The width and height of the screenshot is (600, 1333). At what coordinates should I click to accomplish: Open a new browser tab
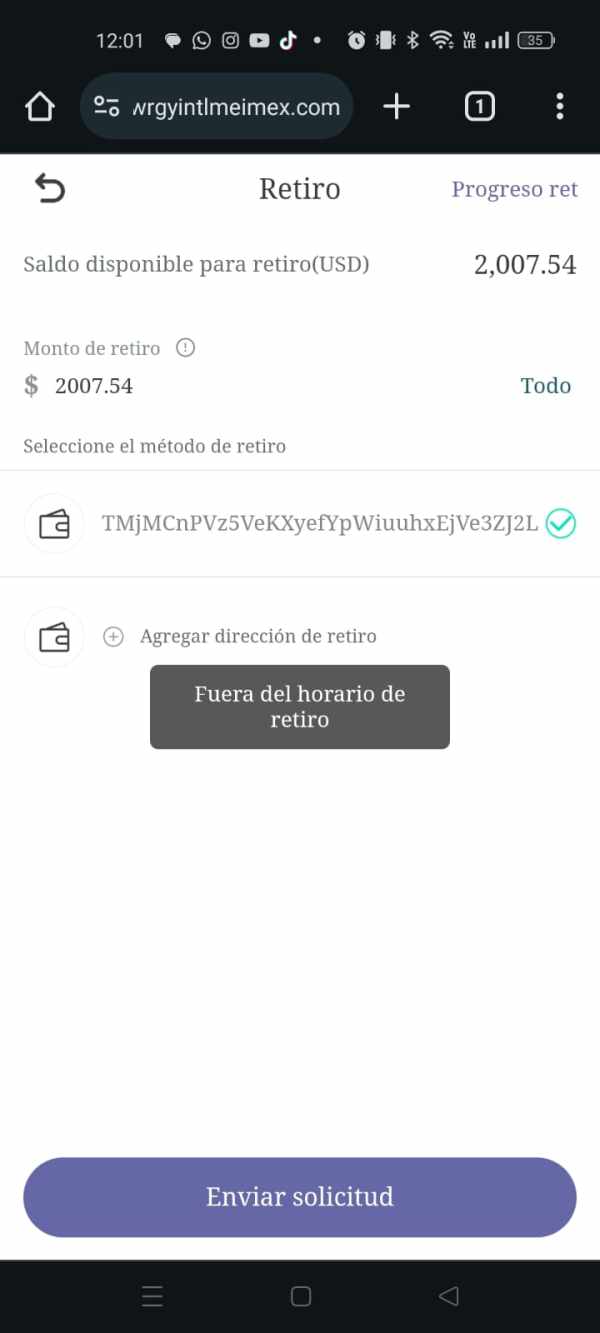point(397,106)
